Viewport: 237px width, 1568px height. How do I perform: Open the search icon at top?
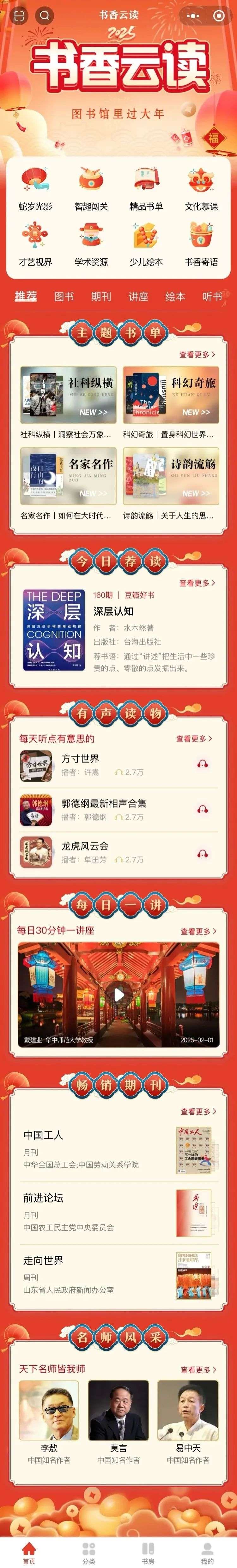(x=44, y=15)
